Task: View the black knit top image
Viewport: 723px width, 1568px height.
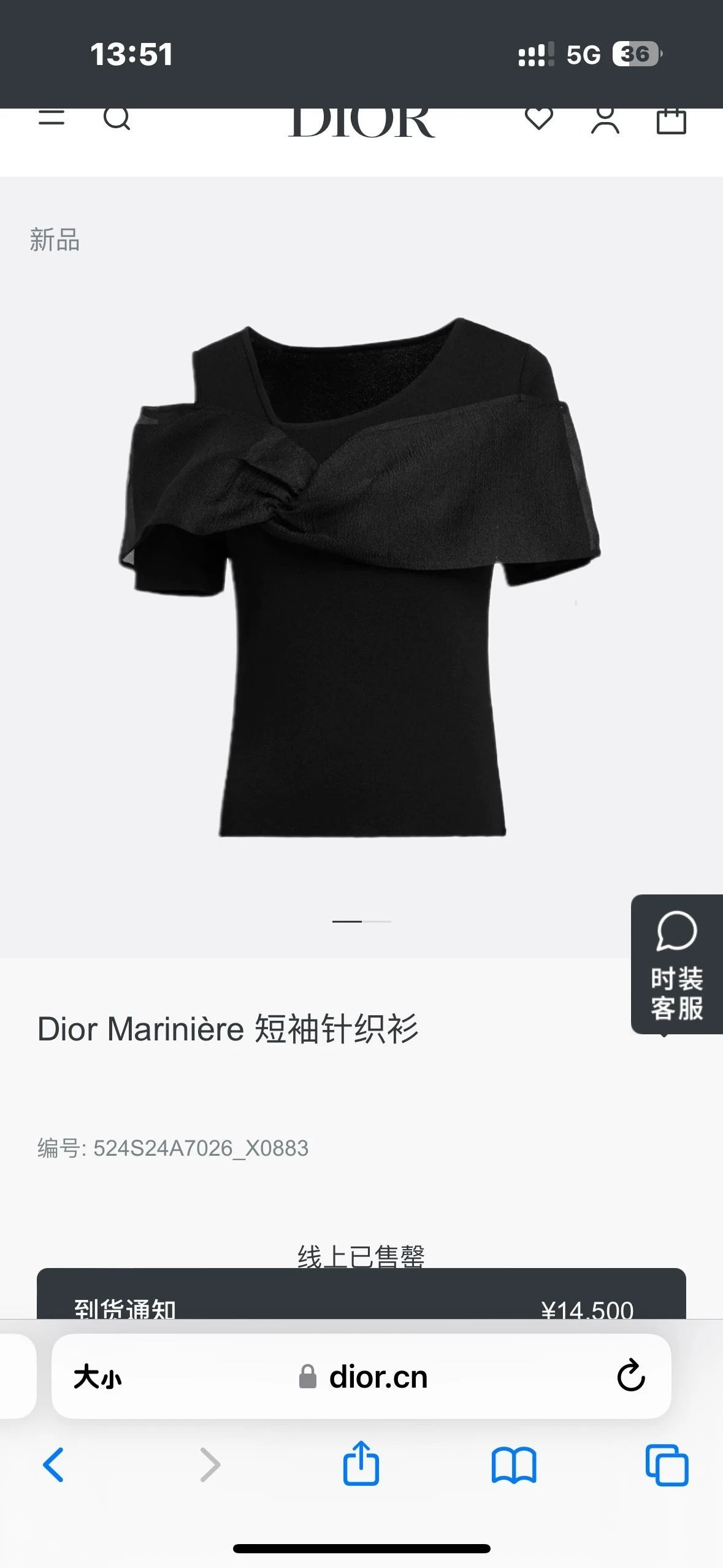Action: click(x=361, y=577)
